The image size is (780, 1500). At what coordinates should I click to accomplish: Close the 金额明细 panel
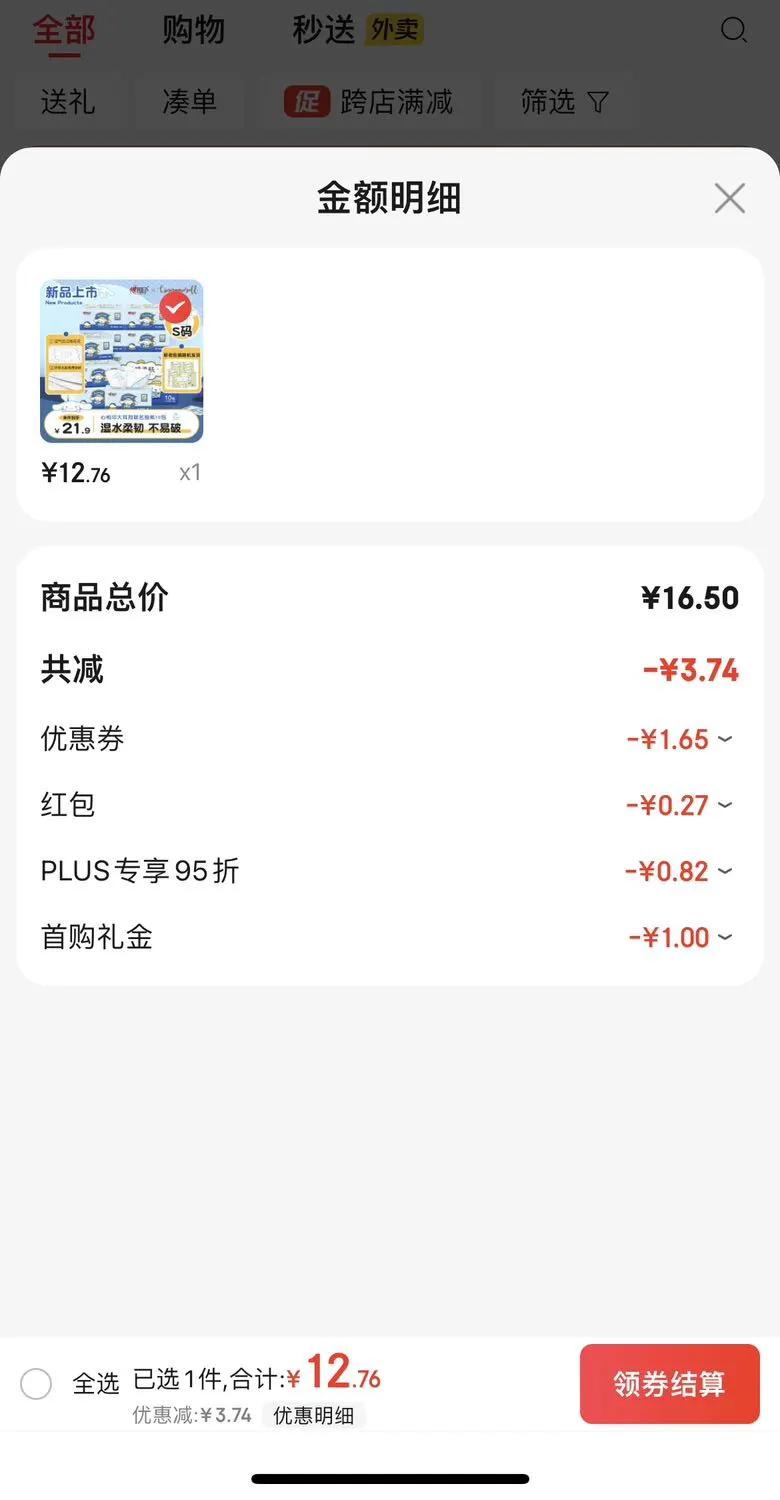pos(730,198)
